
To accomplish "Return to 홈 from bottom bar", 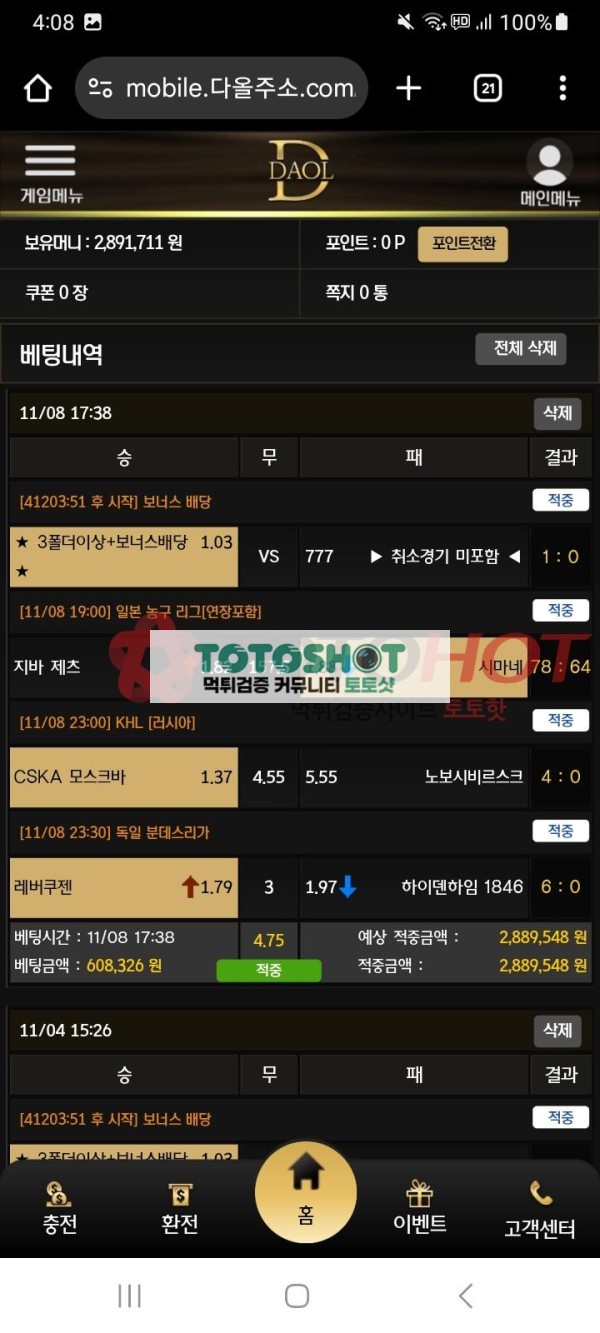I will (x=305, y=1190).
